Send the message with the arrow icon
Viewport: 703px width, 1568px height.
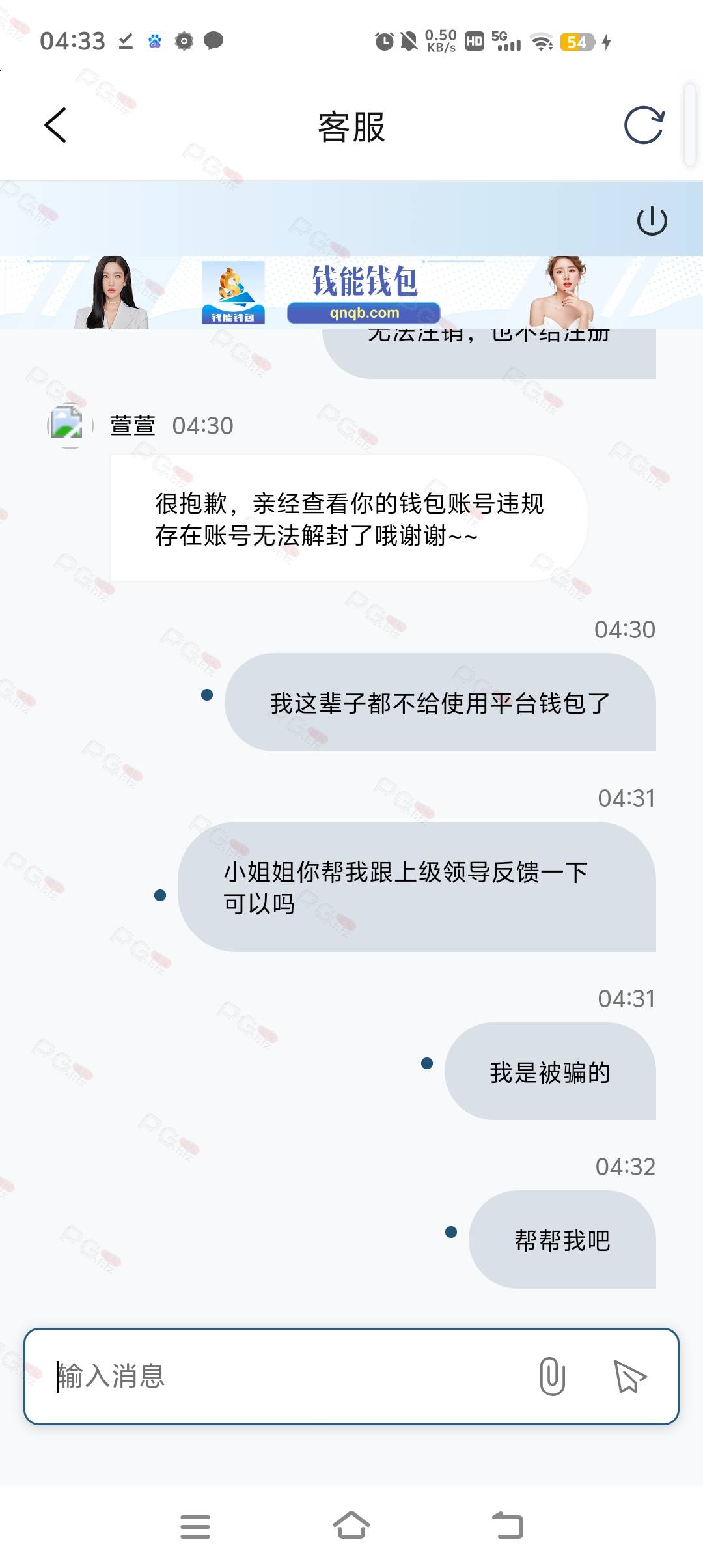pos(630,1376)
